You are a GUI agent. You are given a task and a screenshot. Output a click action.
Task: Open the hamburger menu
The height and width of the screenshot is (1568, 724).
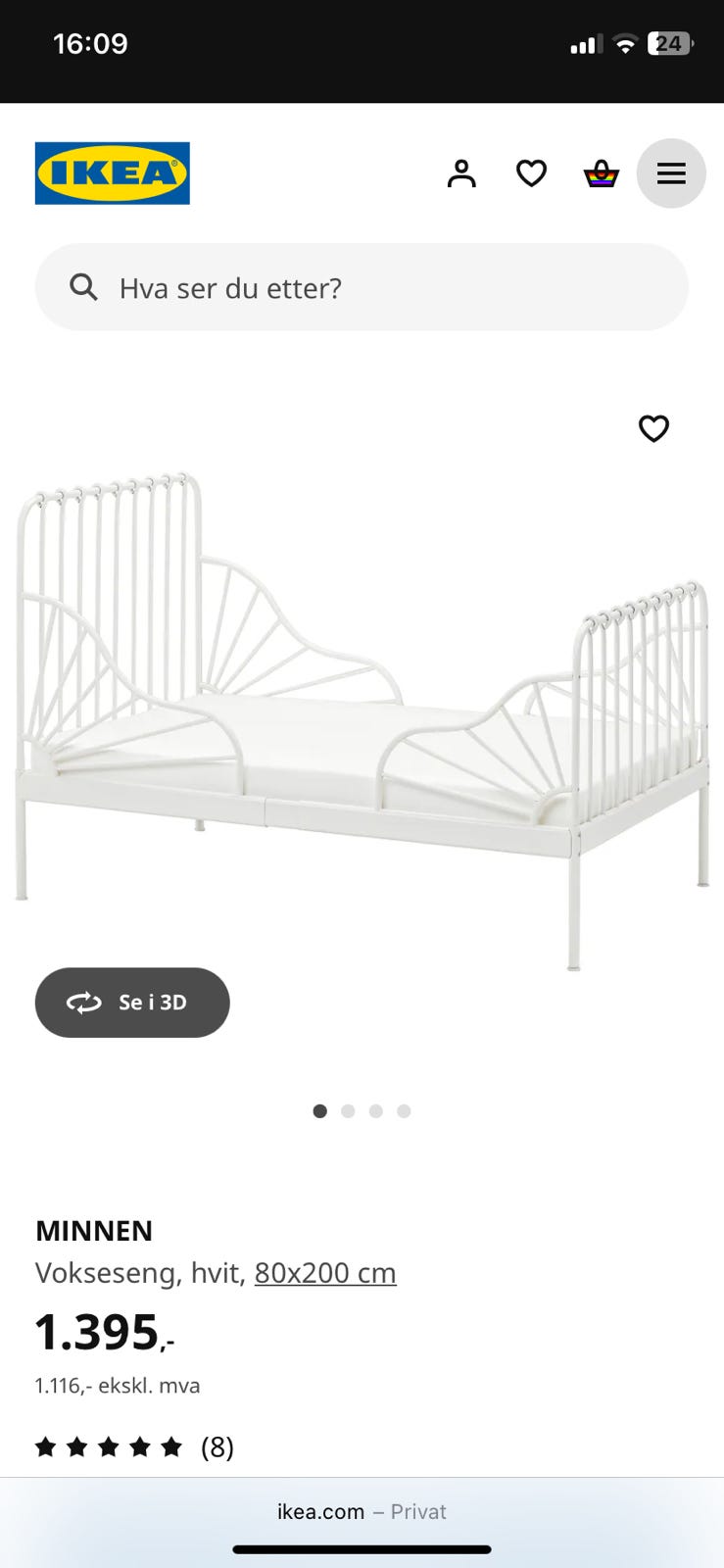pos(671,173)
